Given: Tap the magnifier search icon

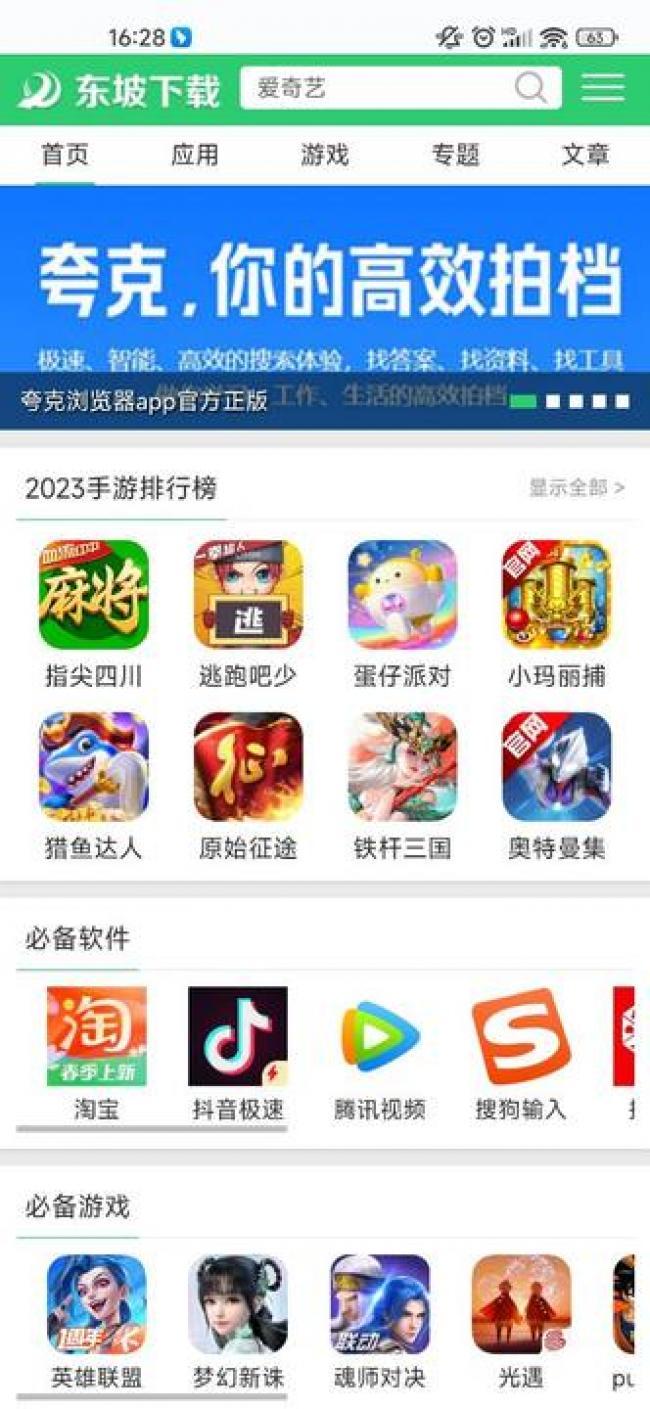Looking at the screenshot, I should click(x=531, y=88).
